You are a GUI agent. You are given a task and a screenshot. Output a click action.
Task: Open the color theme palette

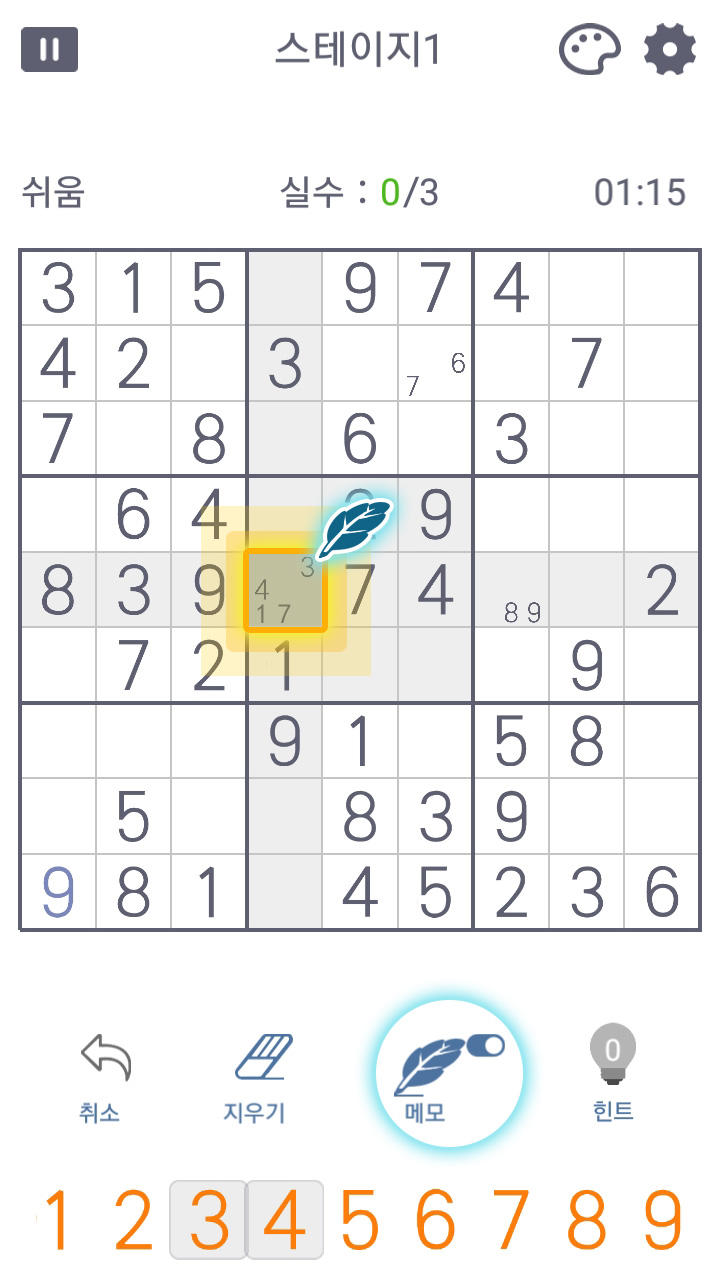[x=589, y=50]
